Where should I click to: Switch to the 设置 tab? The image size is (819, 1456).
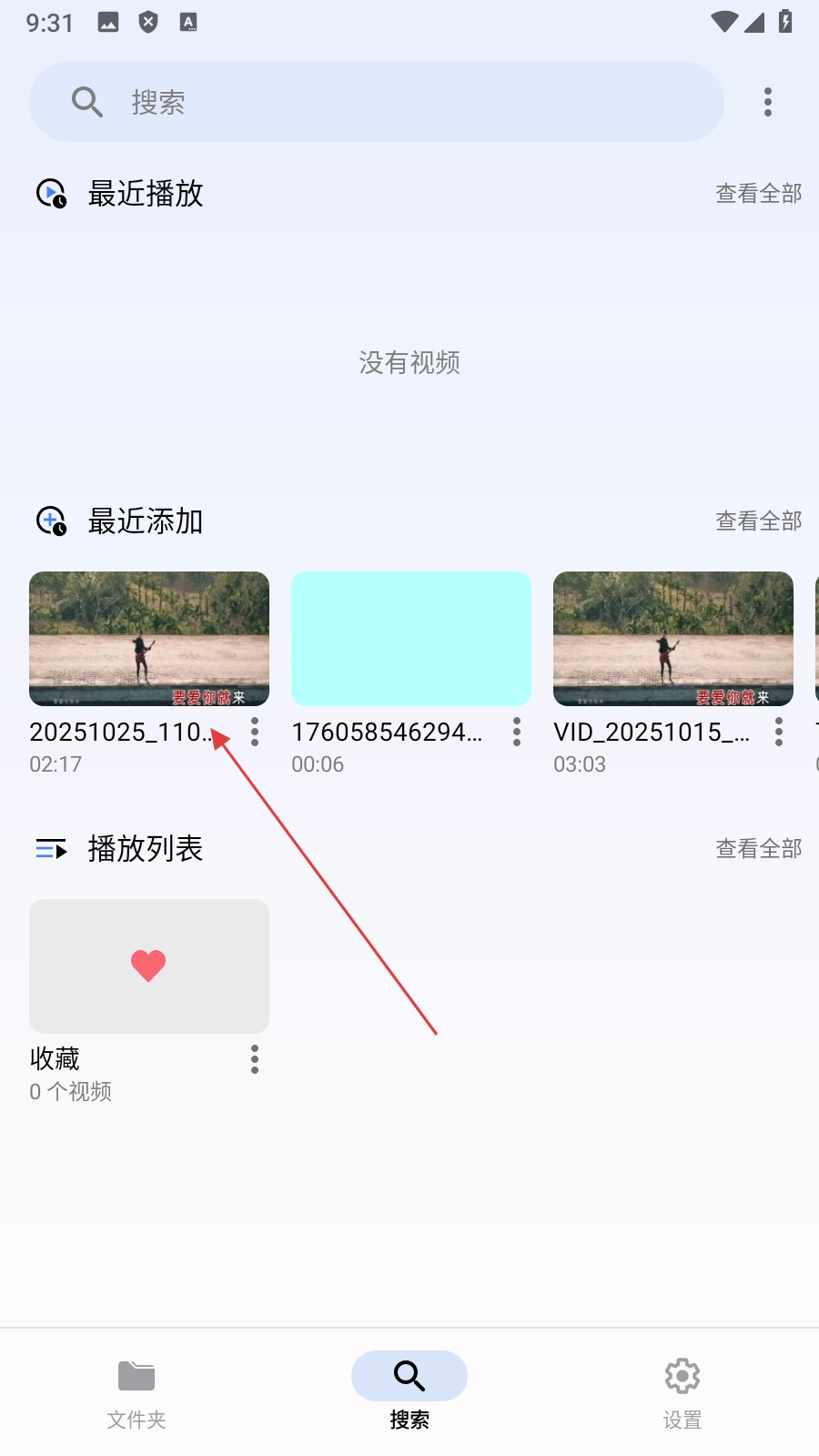tap(682, 1392)
